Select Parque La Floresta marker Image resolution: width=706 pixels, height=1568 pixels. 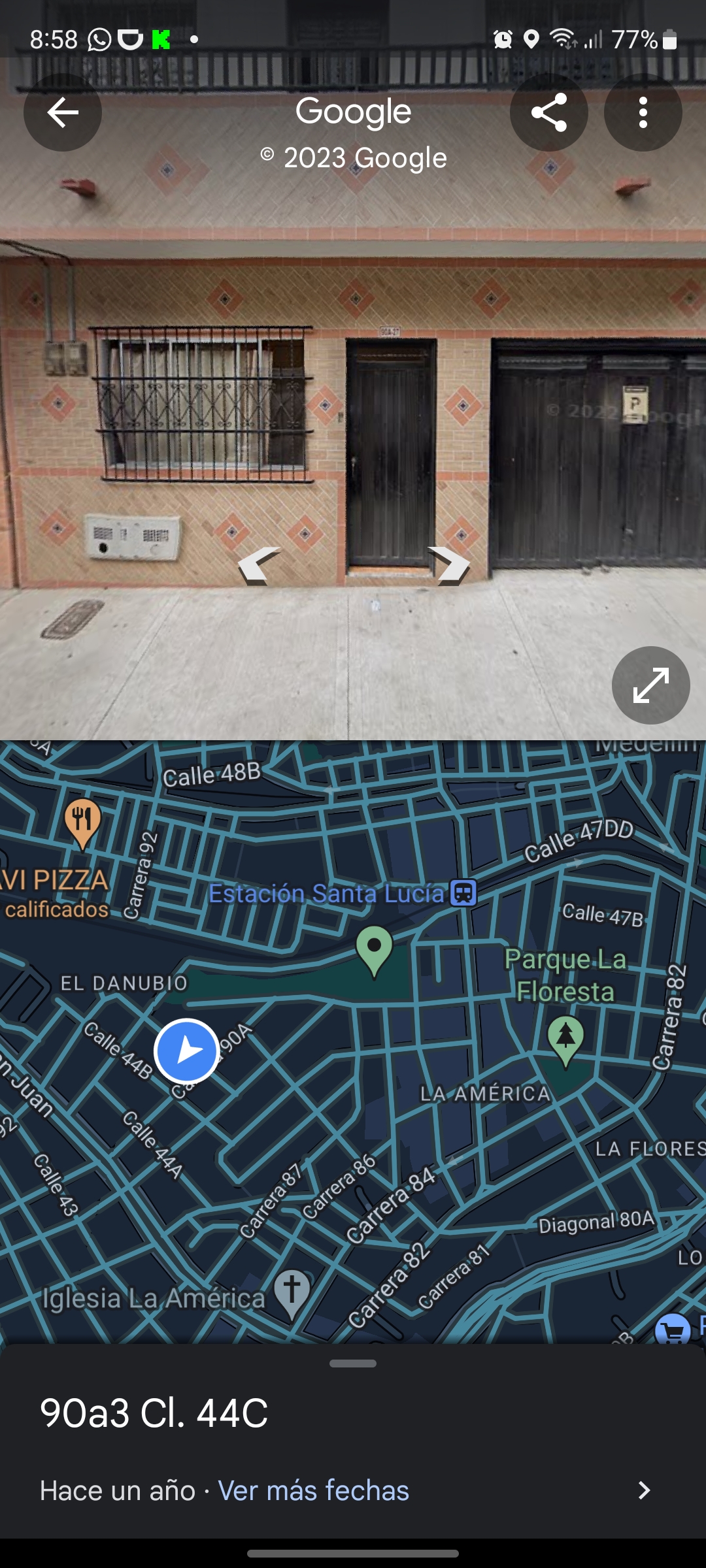(565, 1039)
